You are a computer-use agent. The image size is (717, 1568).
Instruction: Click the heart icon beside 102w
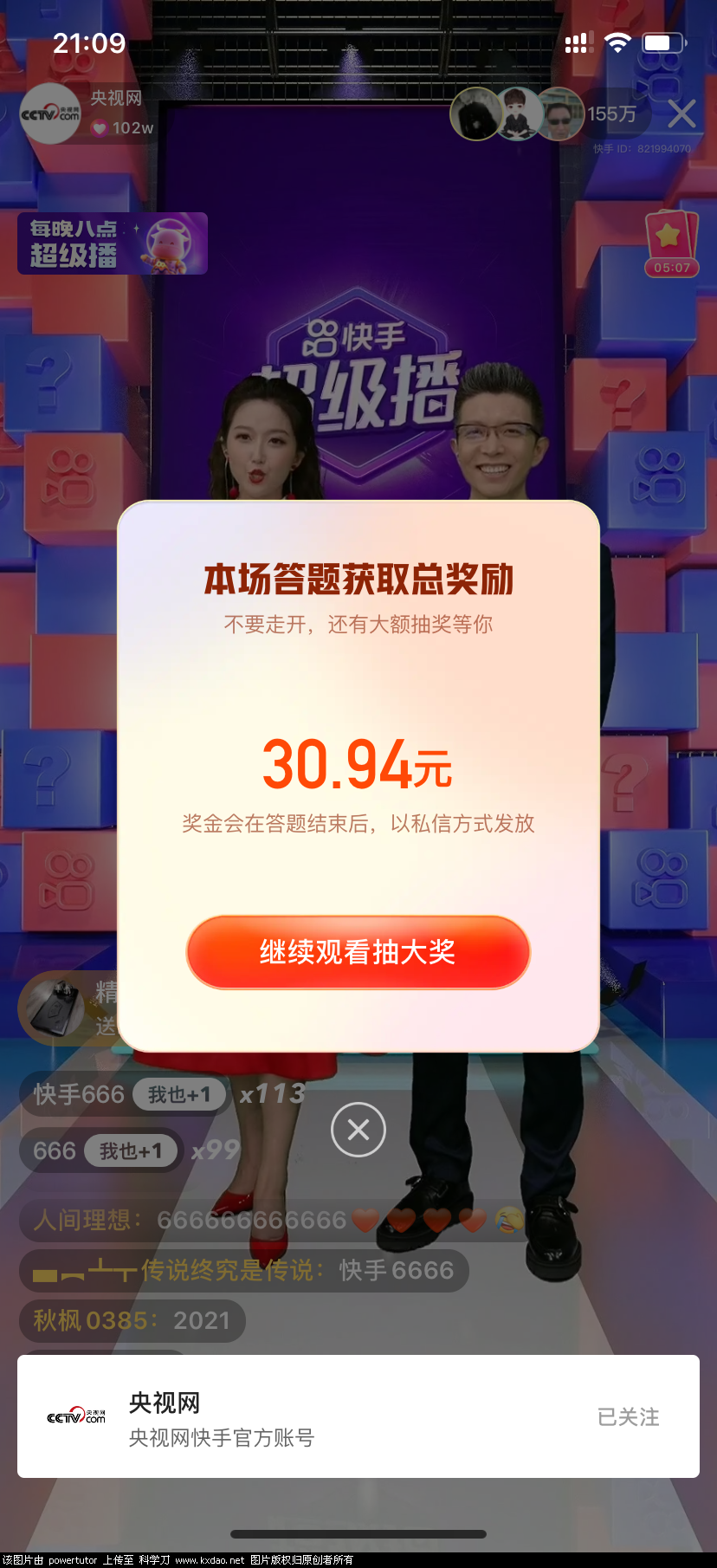(x=98, y=127)
